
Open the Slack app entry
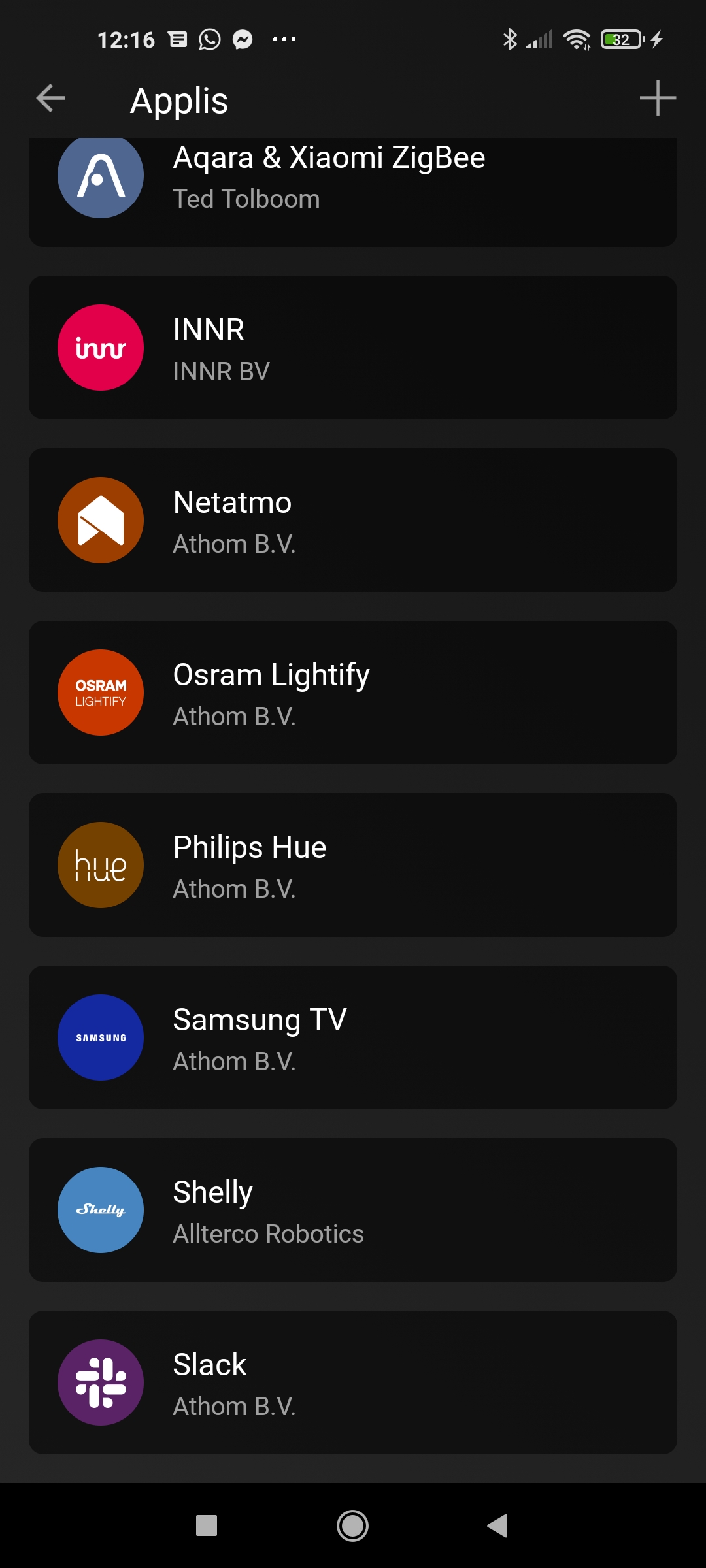[353, 1382]
